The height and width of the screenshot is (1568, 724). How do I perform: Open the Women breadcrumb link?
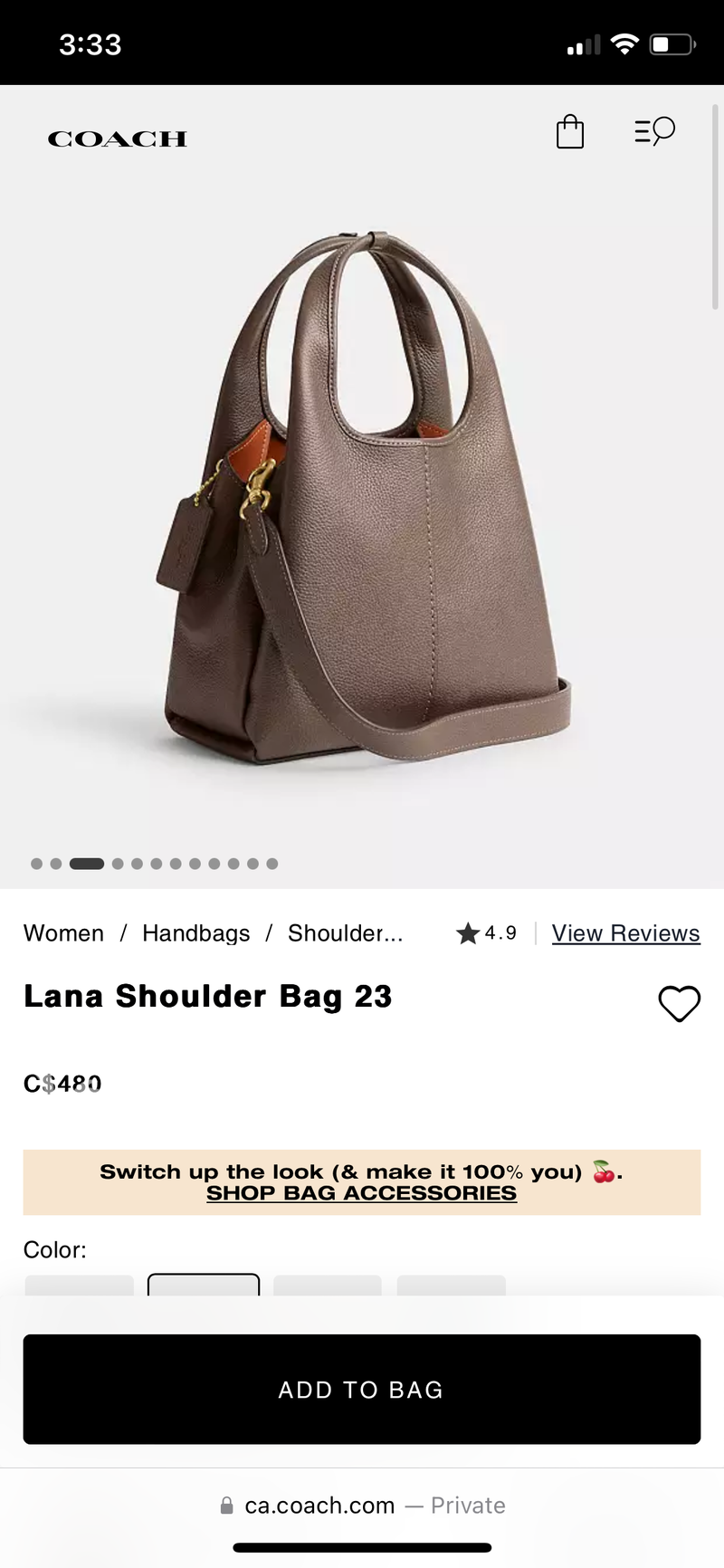[63, 933]
